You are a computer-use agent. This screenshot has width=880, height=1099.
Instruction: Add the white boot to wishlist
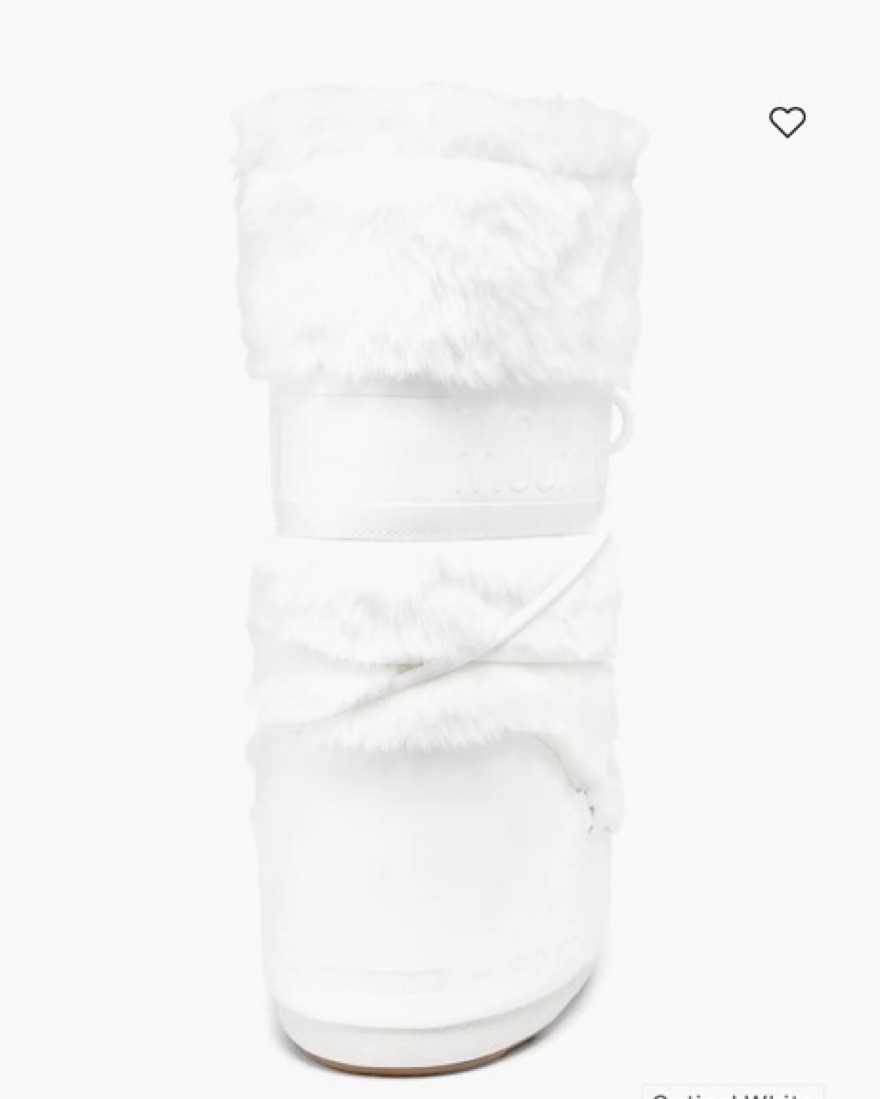point(787,122)
